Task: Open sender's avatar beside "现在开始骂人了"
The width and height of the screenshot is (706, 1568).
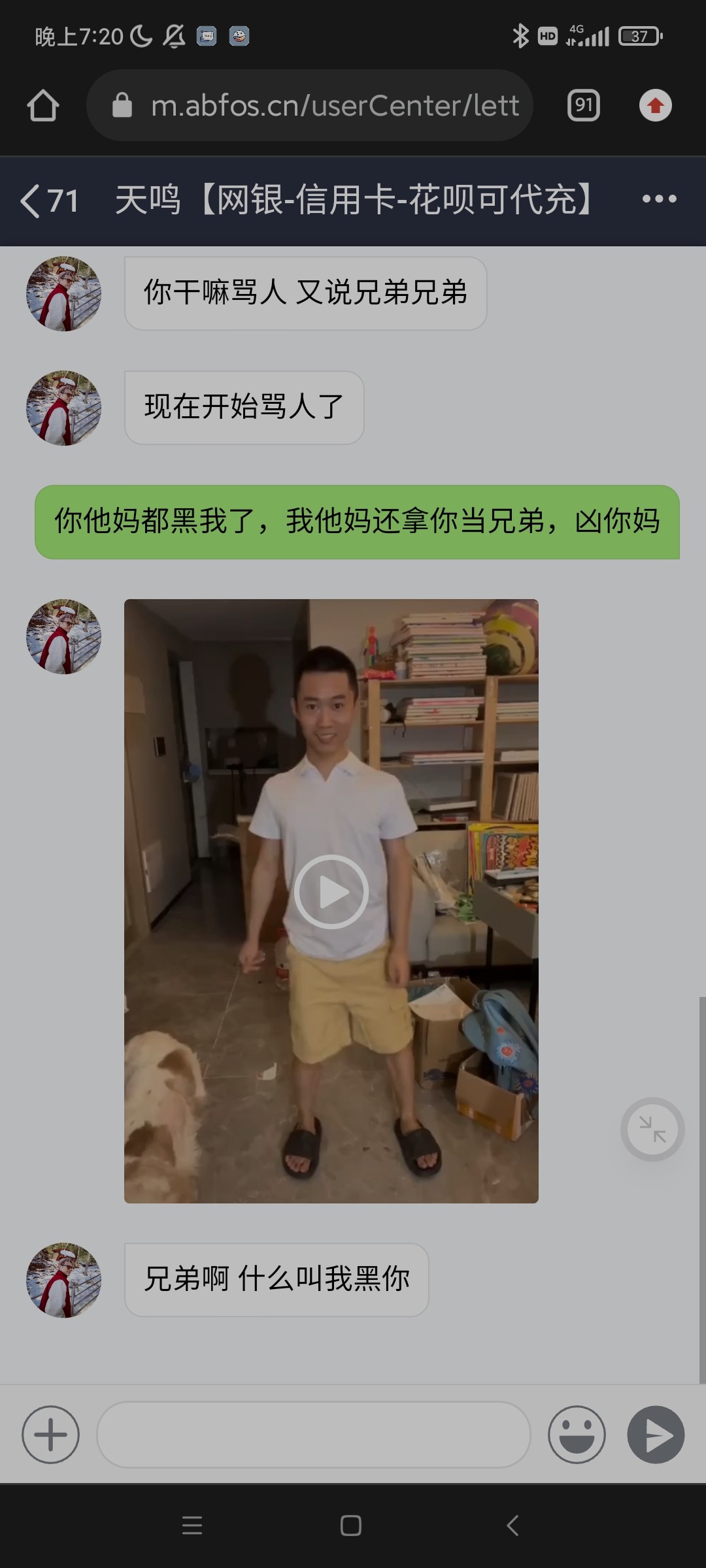Action: click(x=63, y=408)
